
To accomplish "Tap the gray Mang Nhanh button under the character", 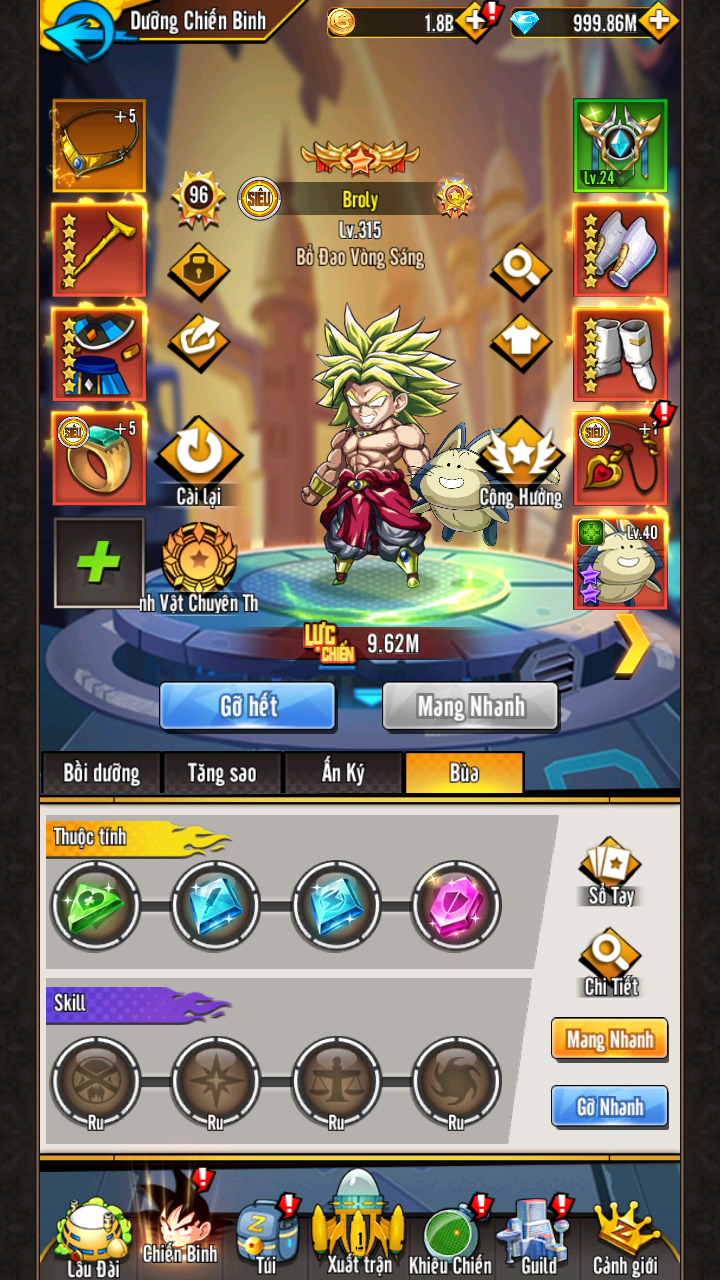I will tap(470, 706).
